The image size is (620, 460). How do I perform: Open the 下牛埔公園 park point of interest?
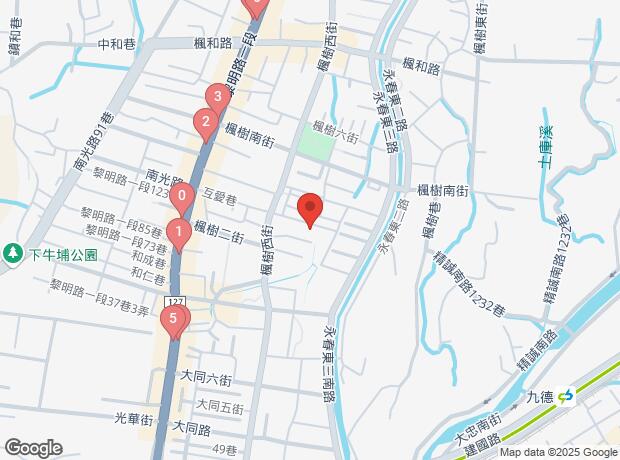(13, 254)
